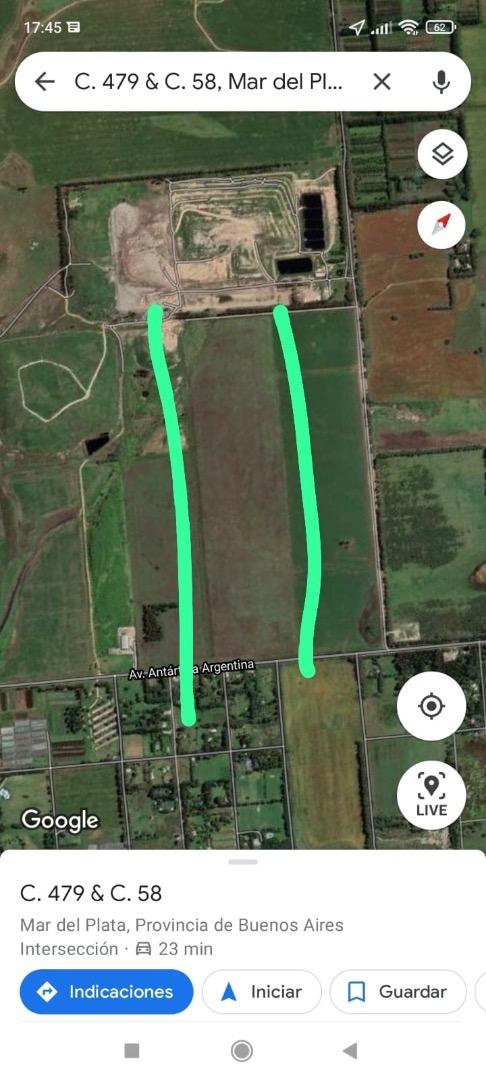The width and height of the screenshot is (486, 1080).
Task: Begin navigation with Iniciar
Action: coord(262,992)
